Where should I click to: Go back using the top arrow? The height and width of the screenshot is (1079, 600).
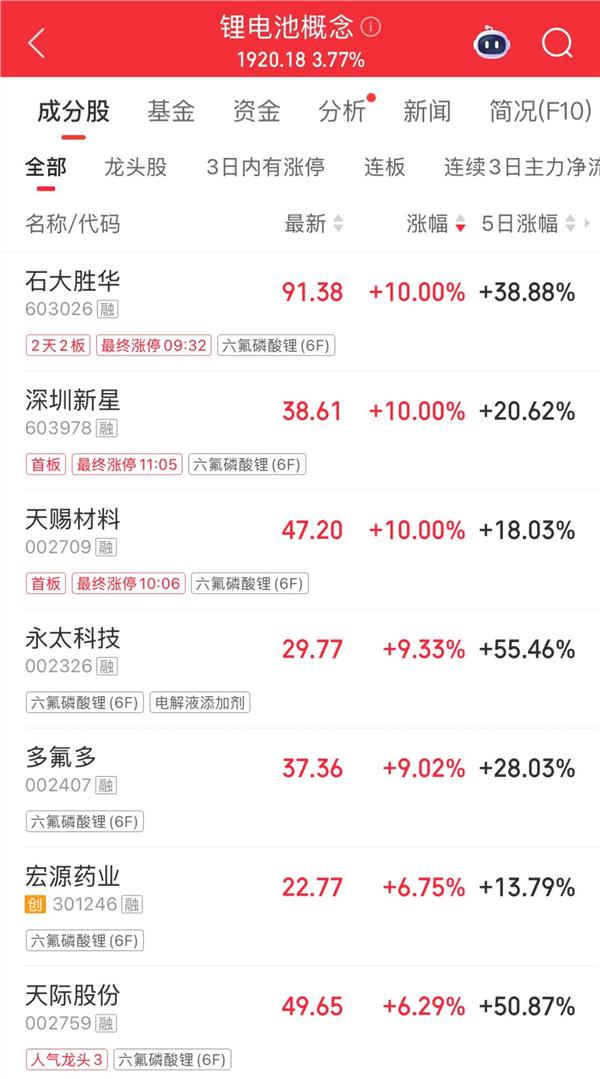tap(37, 43)
